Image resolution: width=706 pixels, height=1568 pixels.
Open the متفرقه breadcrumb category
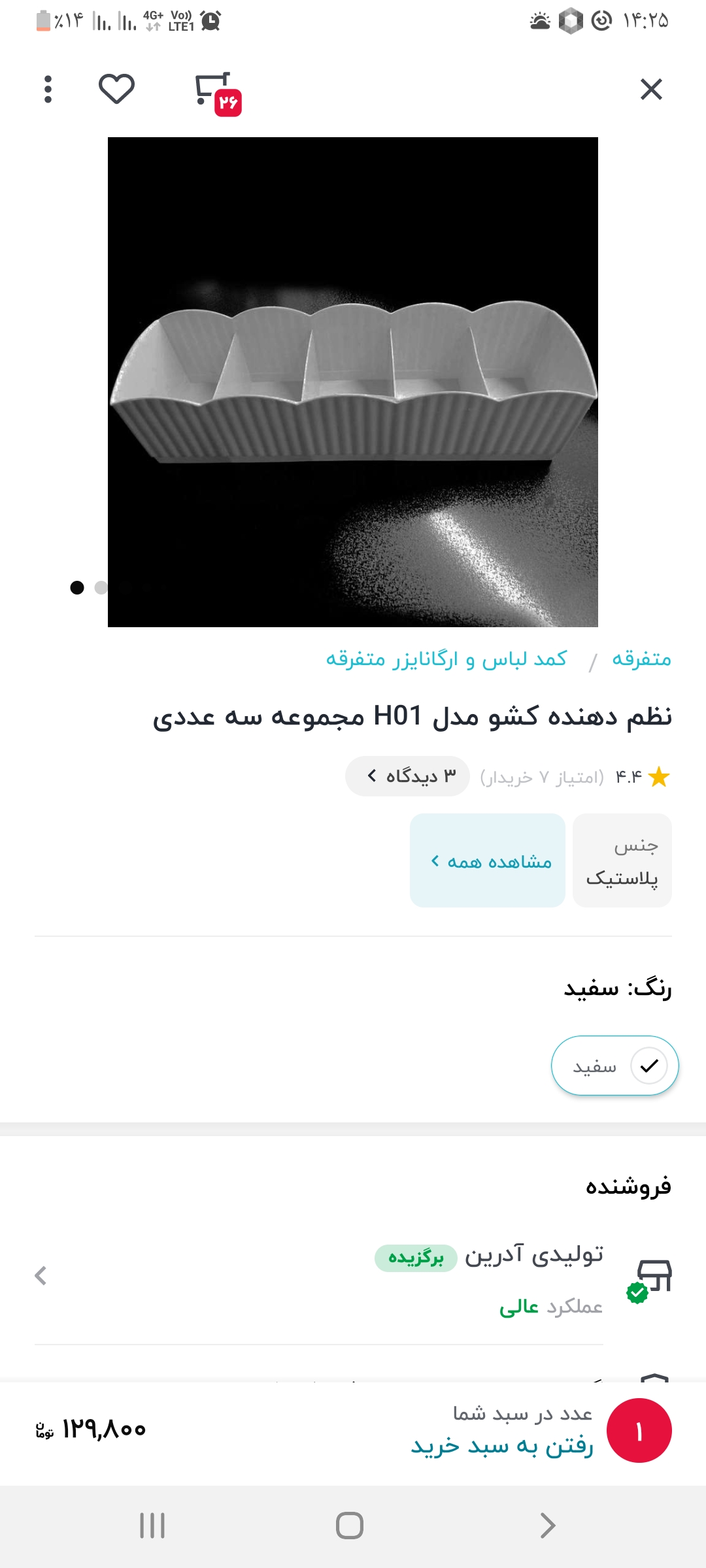641,659
